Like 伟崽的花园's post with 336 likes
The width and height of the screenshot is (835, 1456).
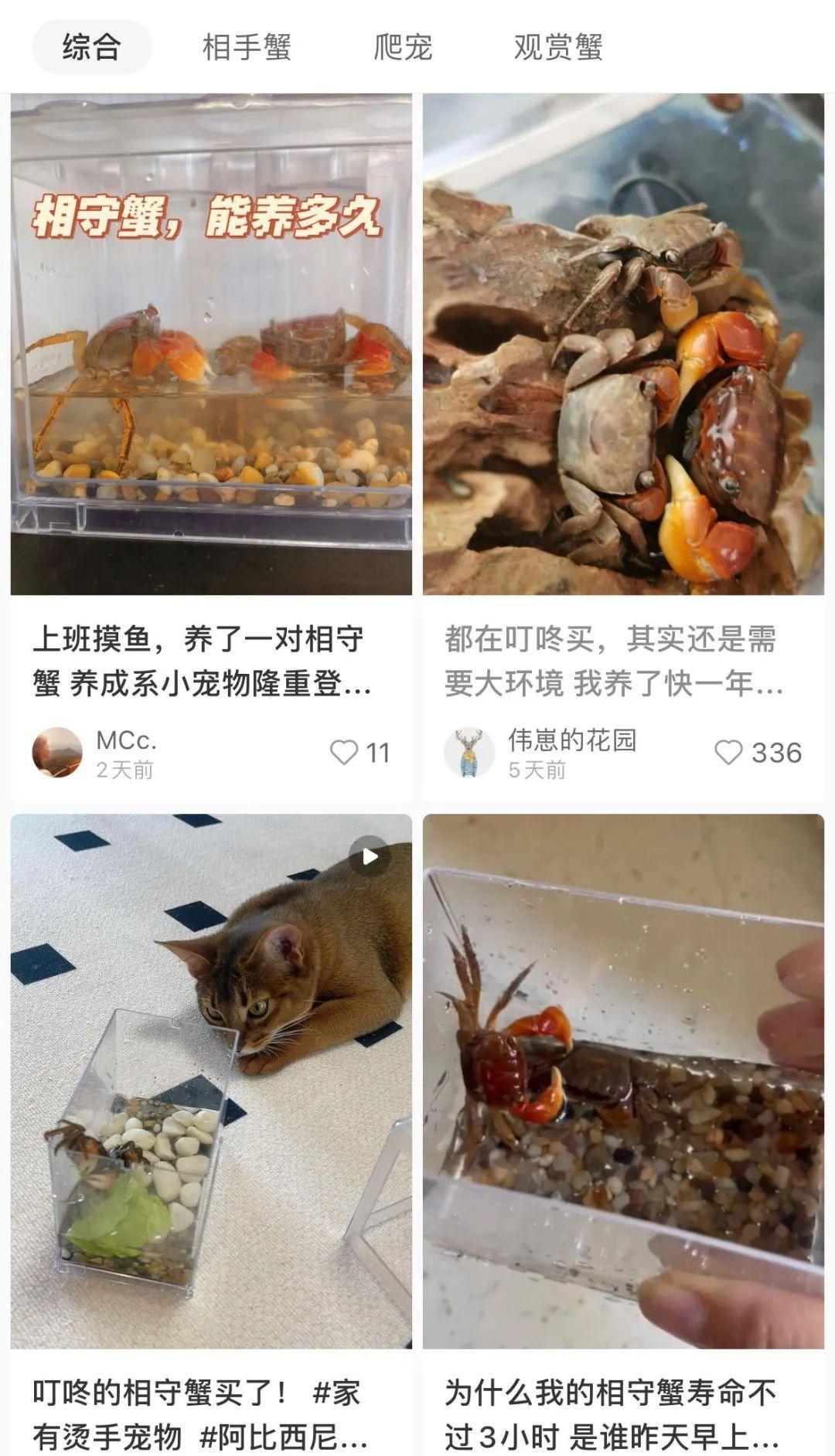(728, 752)
